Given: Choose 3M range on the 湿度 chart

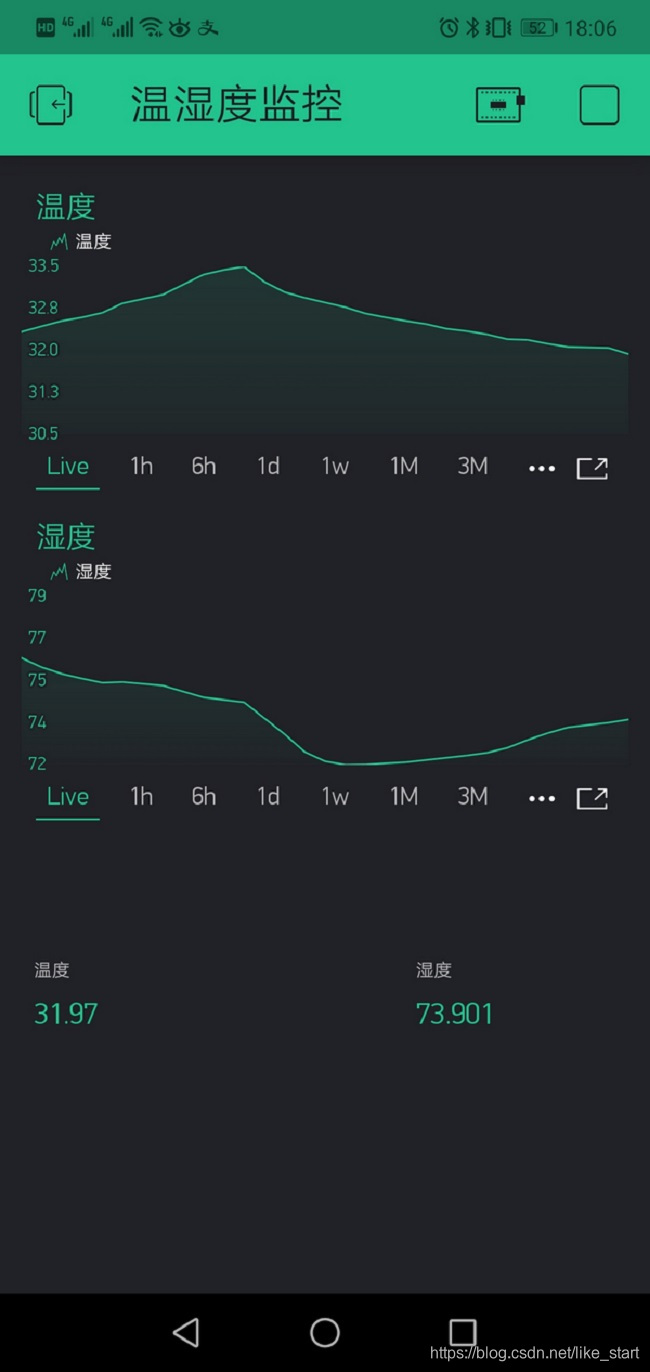Looking at the screenshot, I should pos(473,797).
